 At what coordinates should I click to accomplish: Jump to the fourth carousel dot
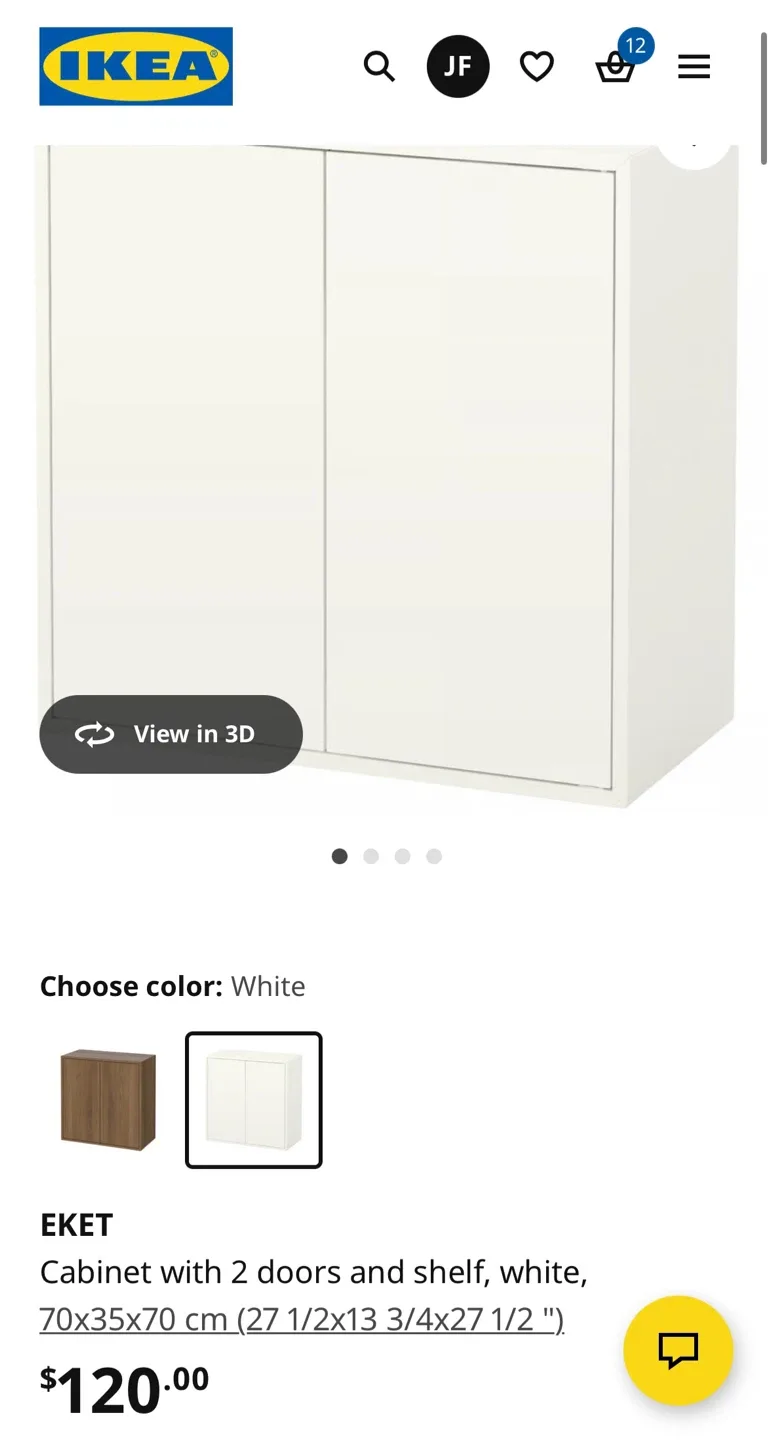click(x=433, y=856)
